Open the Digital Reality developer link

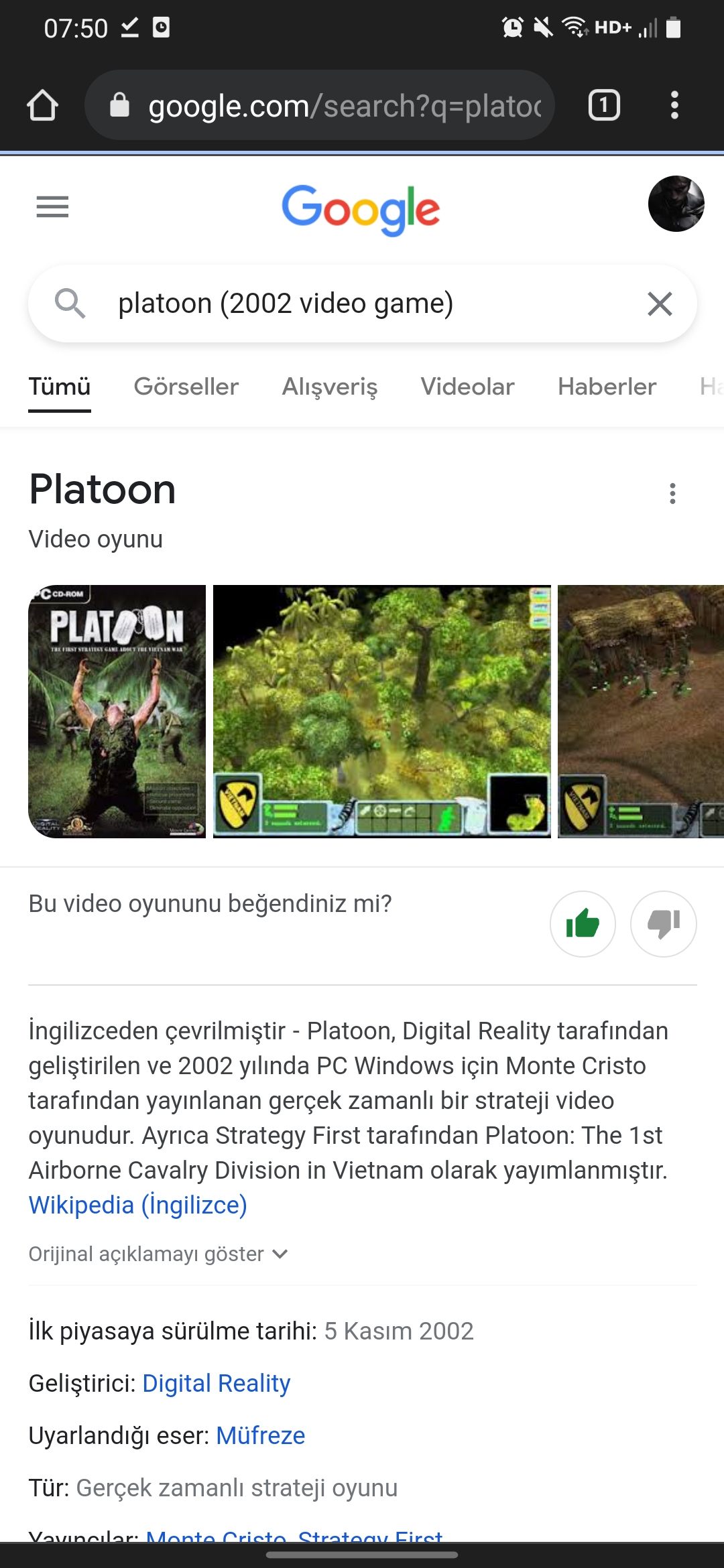216,1383
